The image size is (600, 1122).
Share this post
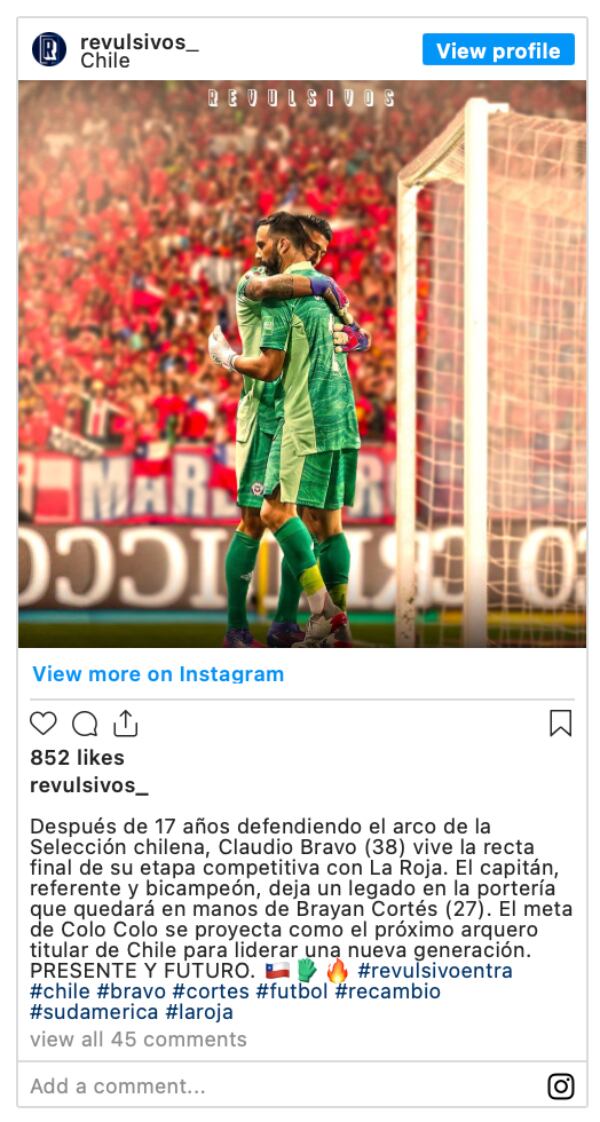click(x=125, y=722)
